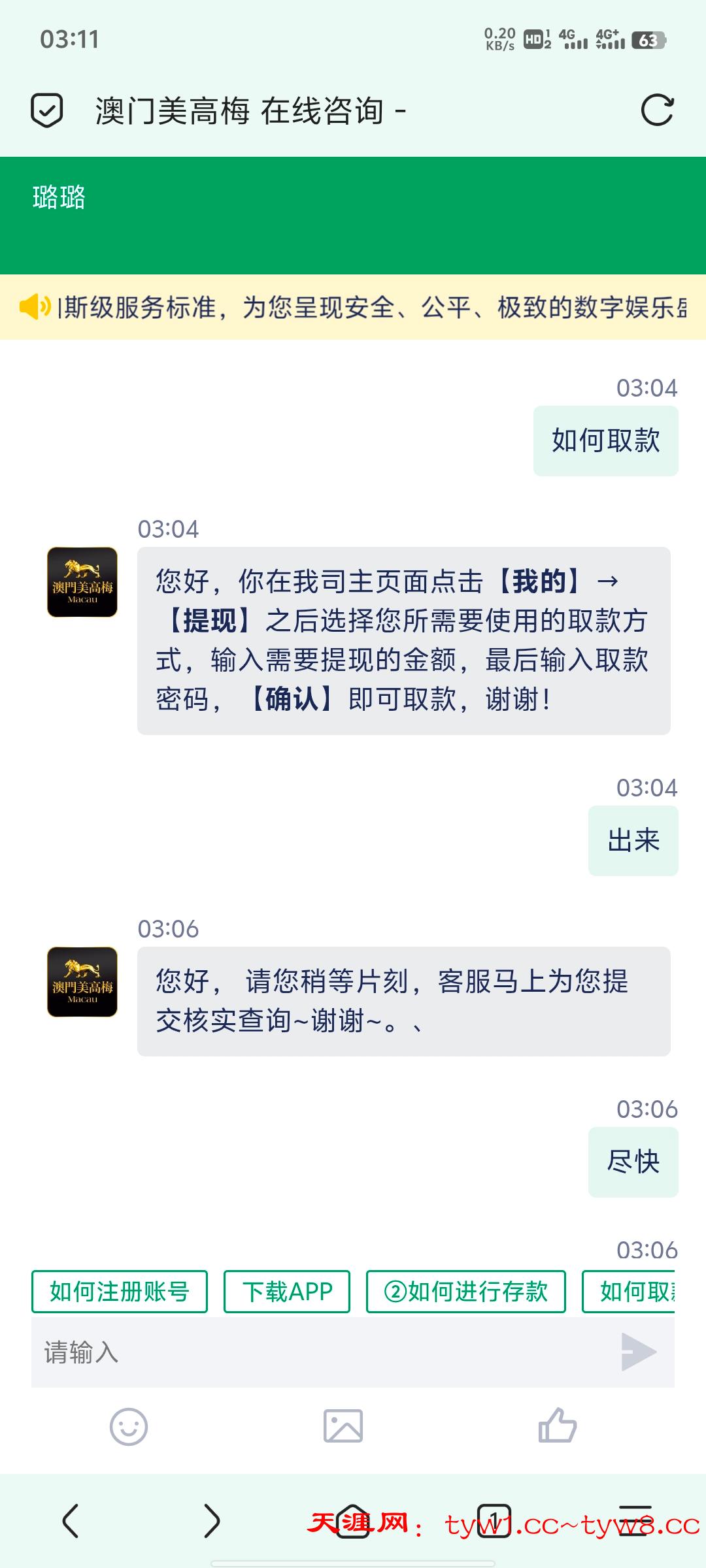Open the browser tabs switcher
Viewport: 706px width, 1568px height.
coord(494,1521)
